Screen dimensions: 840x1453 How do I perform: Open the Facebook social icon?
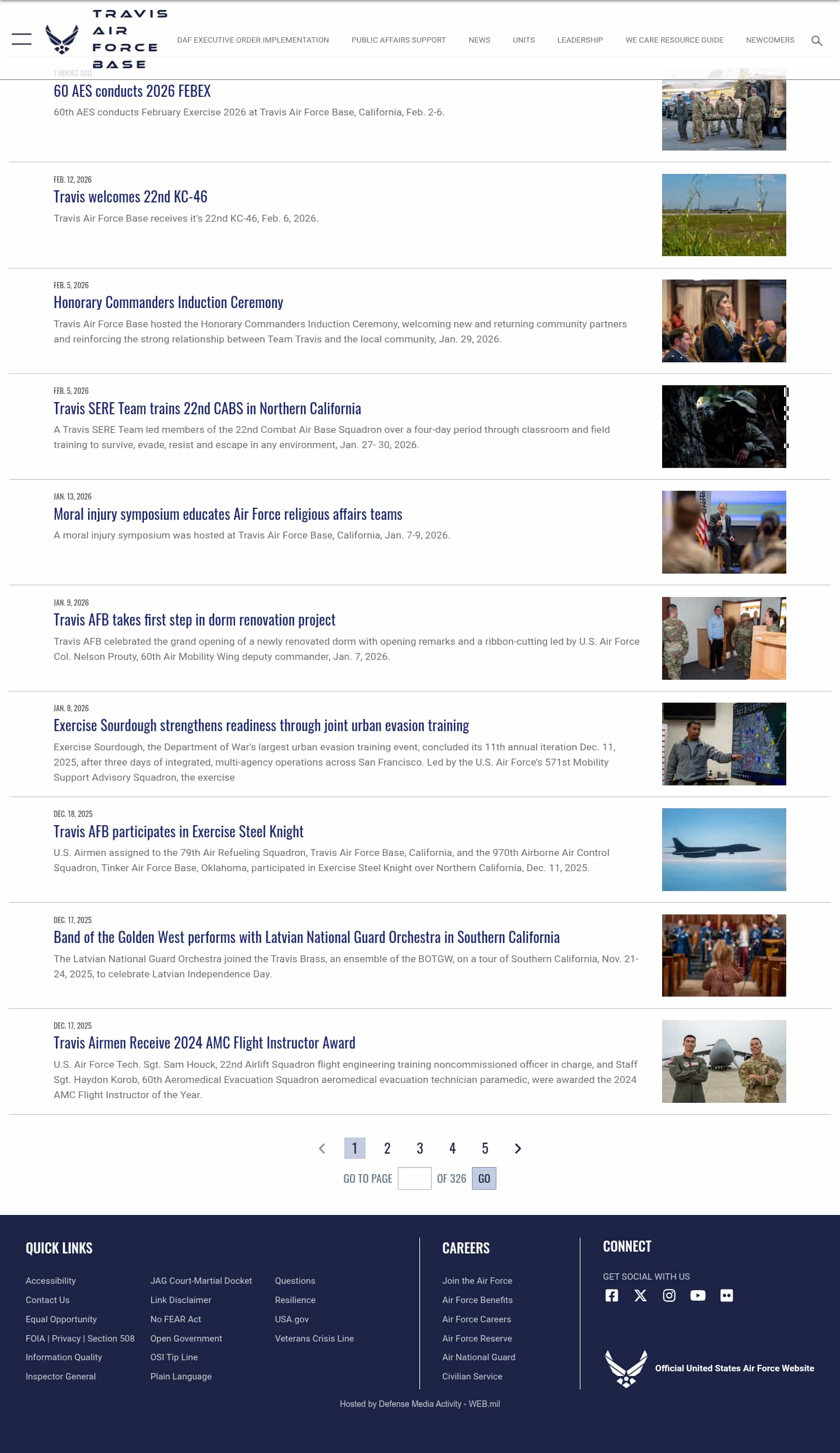tap(611, 1295)
